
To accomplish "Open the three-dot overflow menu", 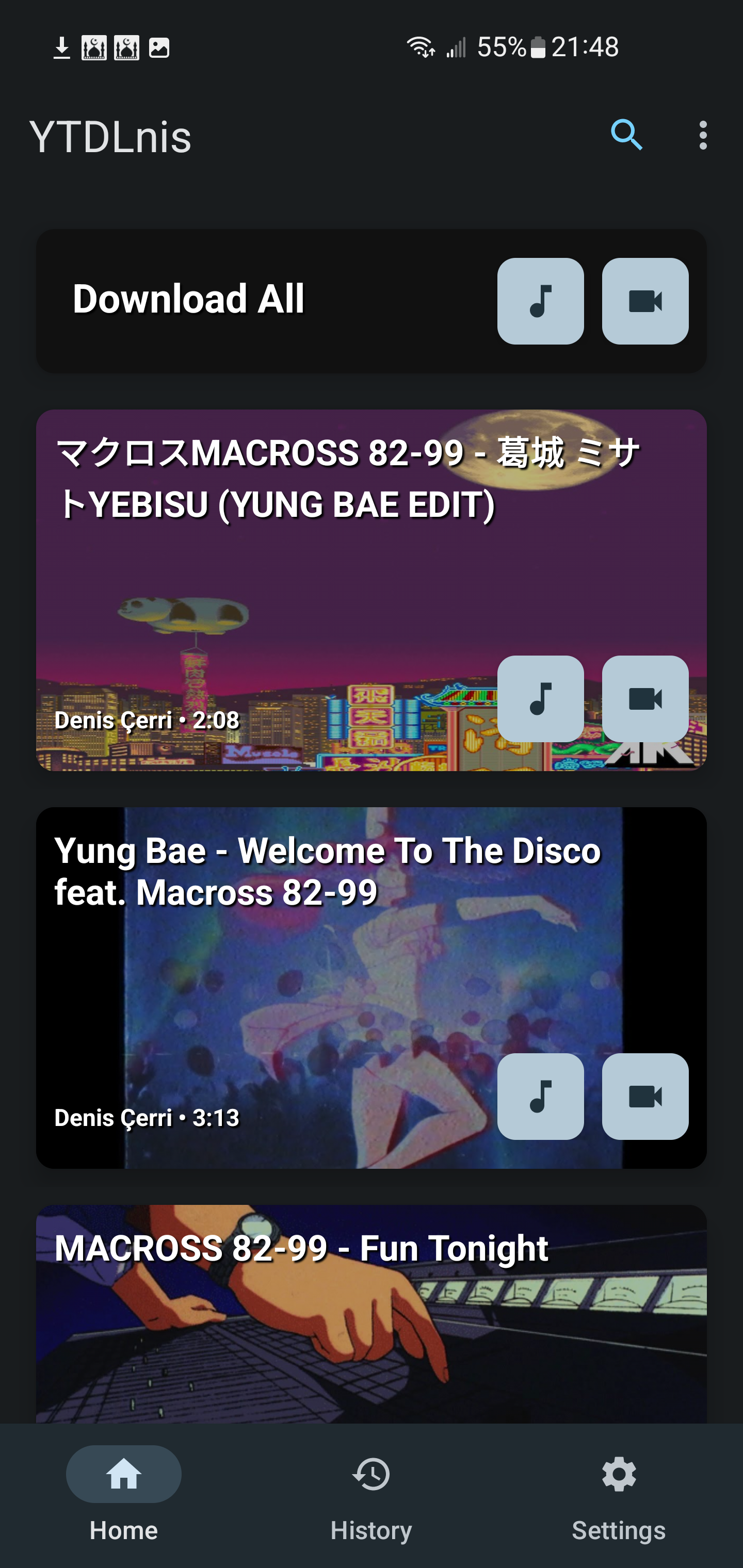I will pyautogui.click(x=703, y=135).
